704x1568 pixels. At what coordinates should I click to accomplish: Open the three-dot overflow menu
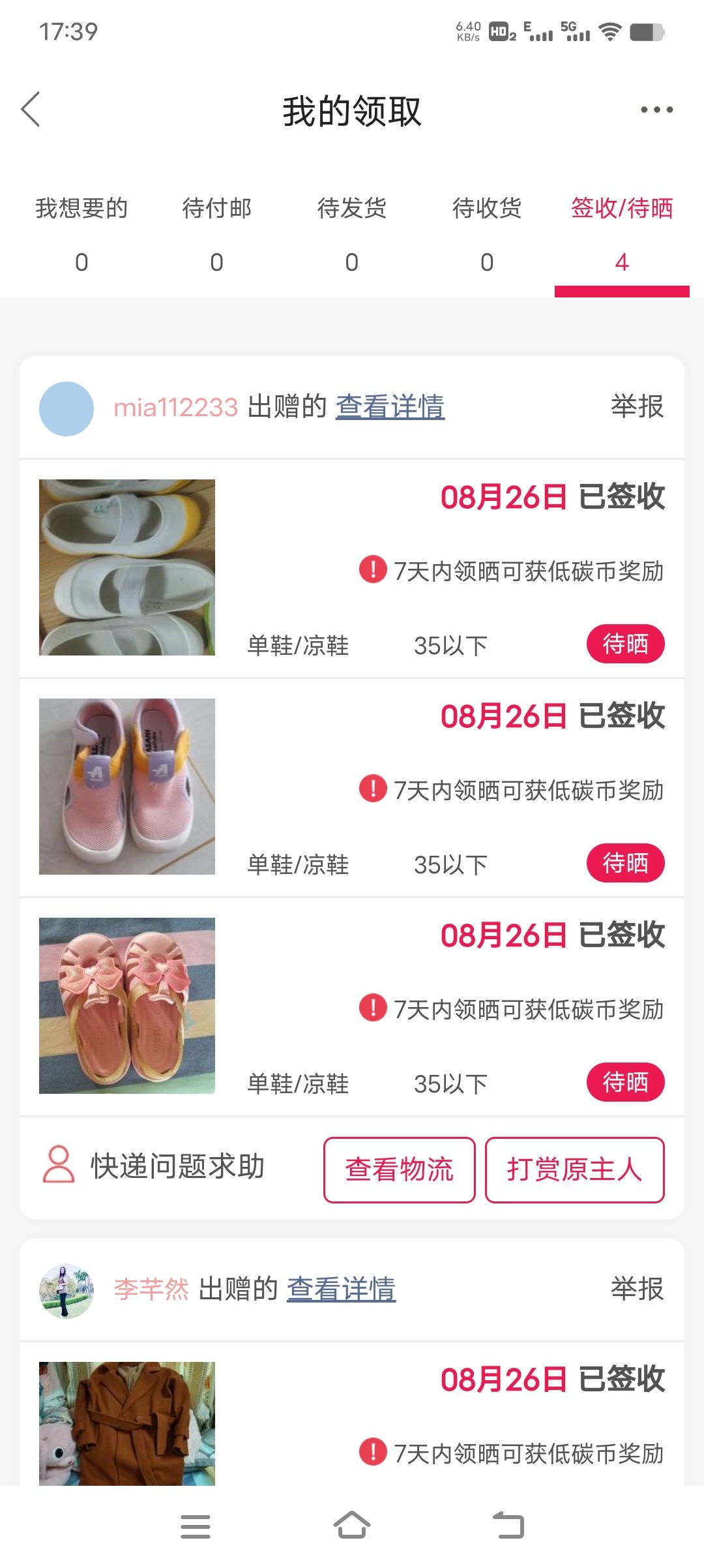[656, 110]
